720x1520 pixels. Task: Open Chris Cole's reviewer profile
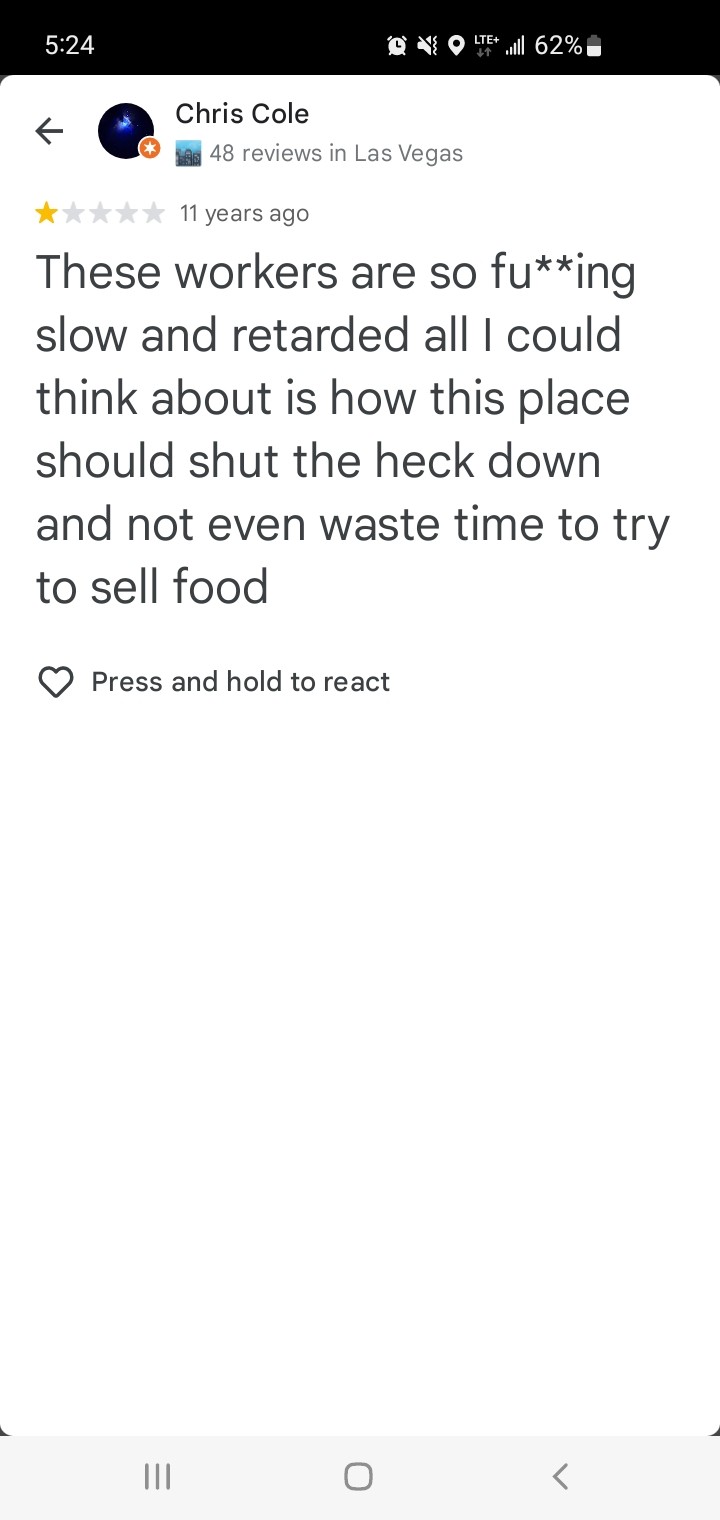point(242,114)
